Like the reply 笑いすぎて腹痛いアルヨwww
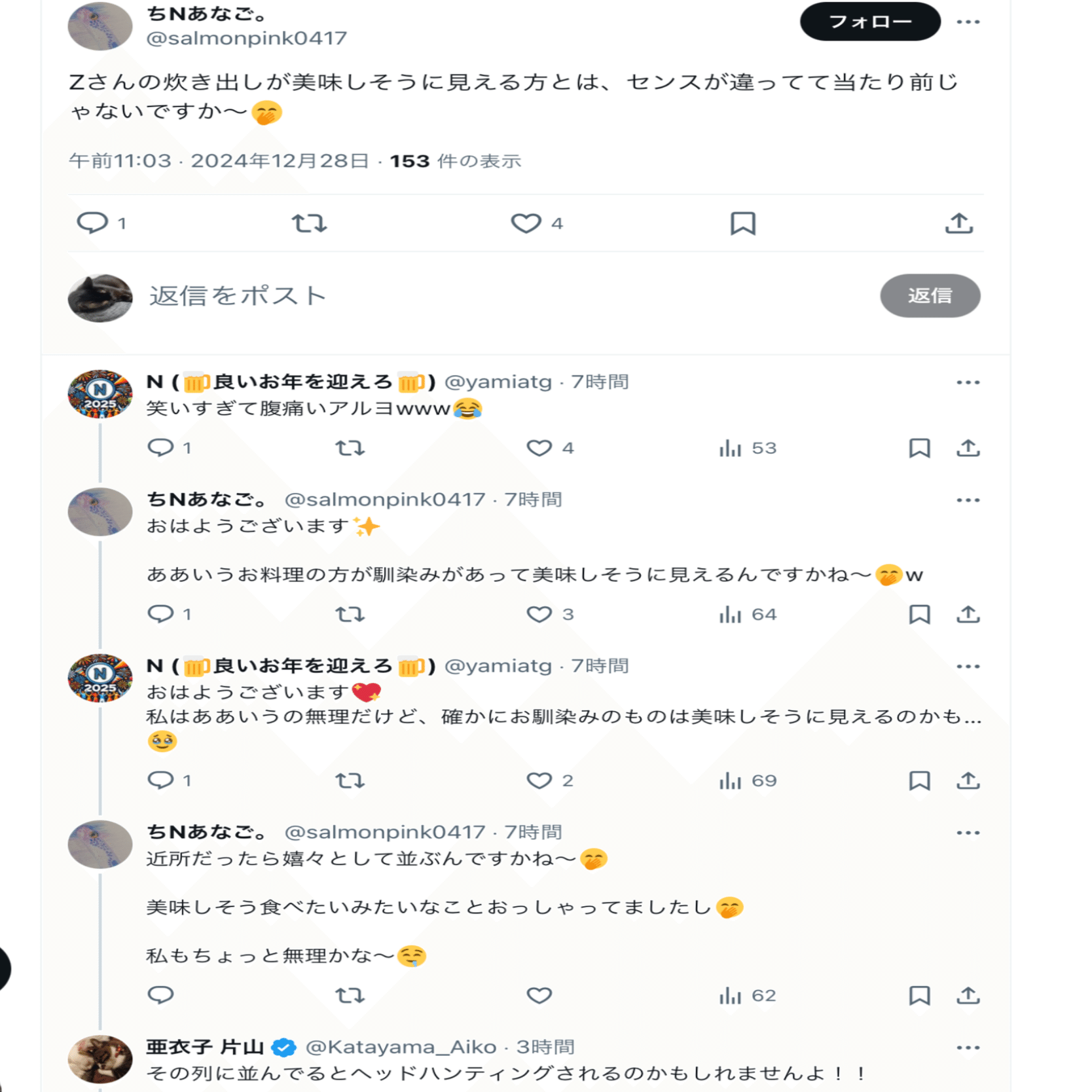 [539, 448]
